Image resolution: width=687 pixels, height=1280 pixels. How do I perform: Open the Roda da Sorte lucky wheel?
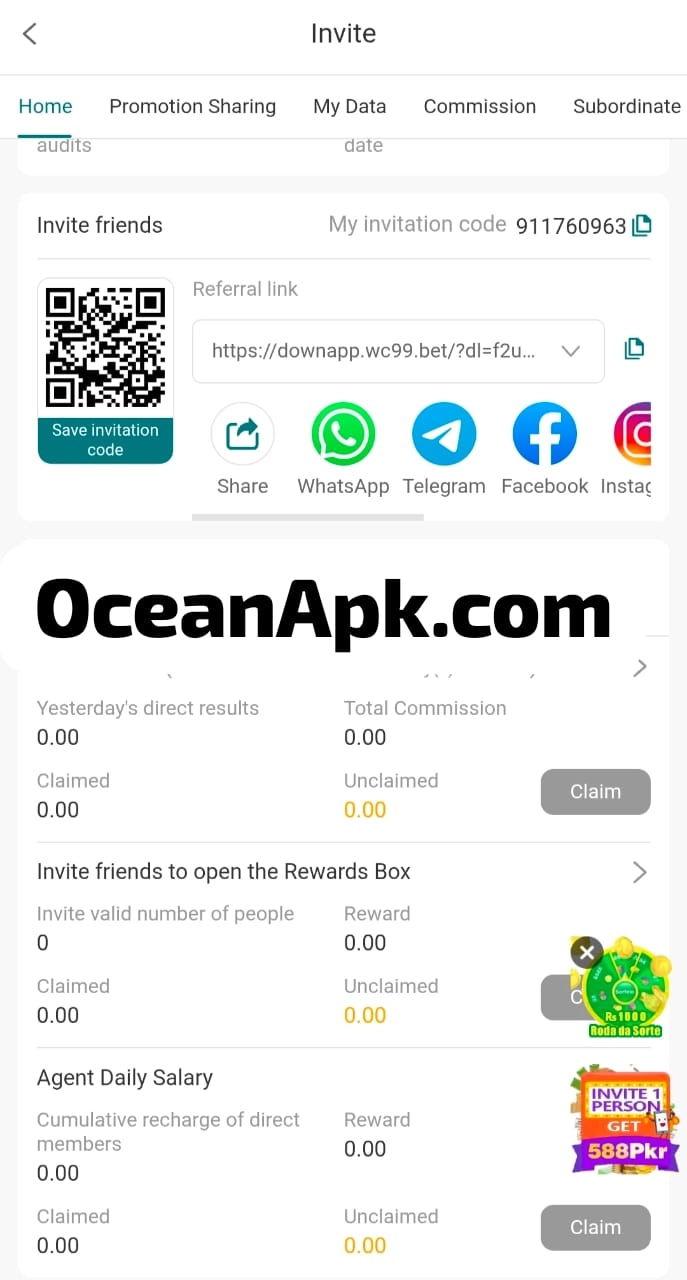pyautogui.click(x=628, y=990)
